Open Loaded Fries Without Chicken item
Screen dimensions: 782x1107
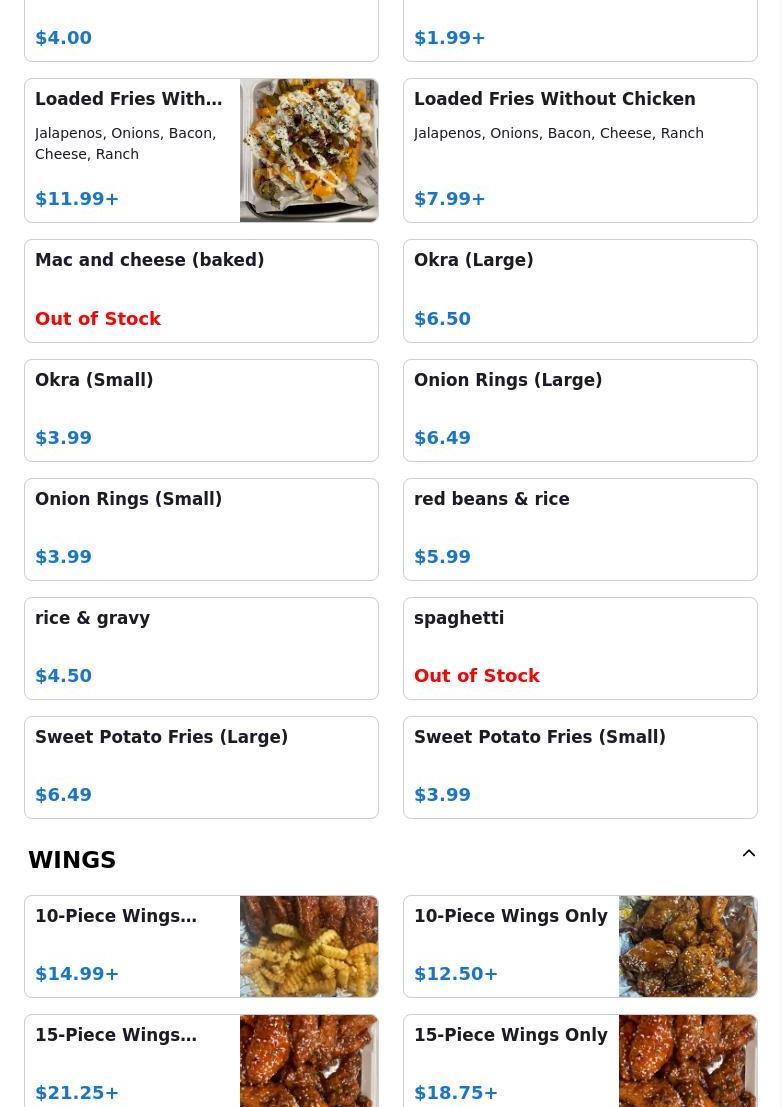coord(580,150)
